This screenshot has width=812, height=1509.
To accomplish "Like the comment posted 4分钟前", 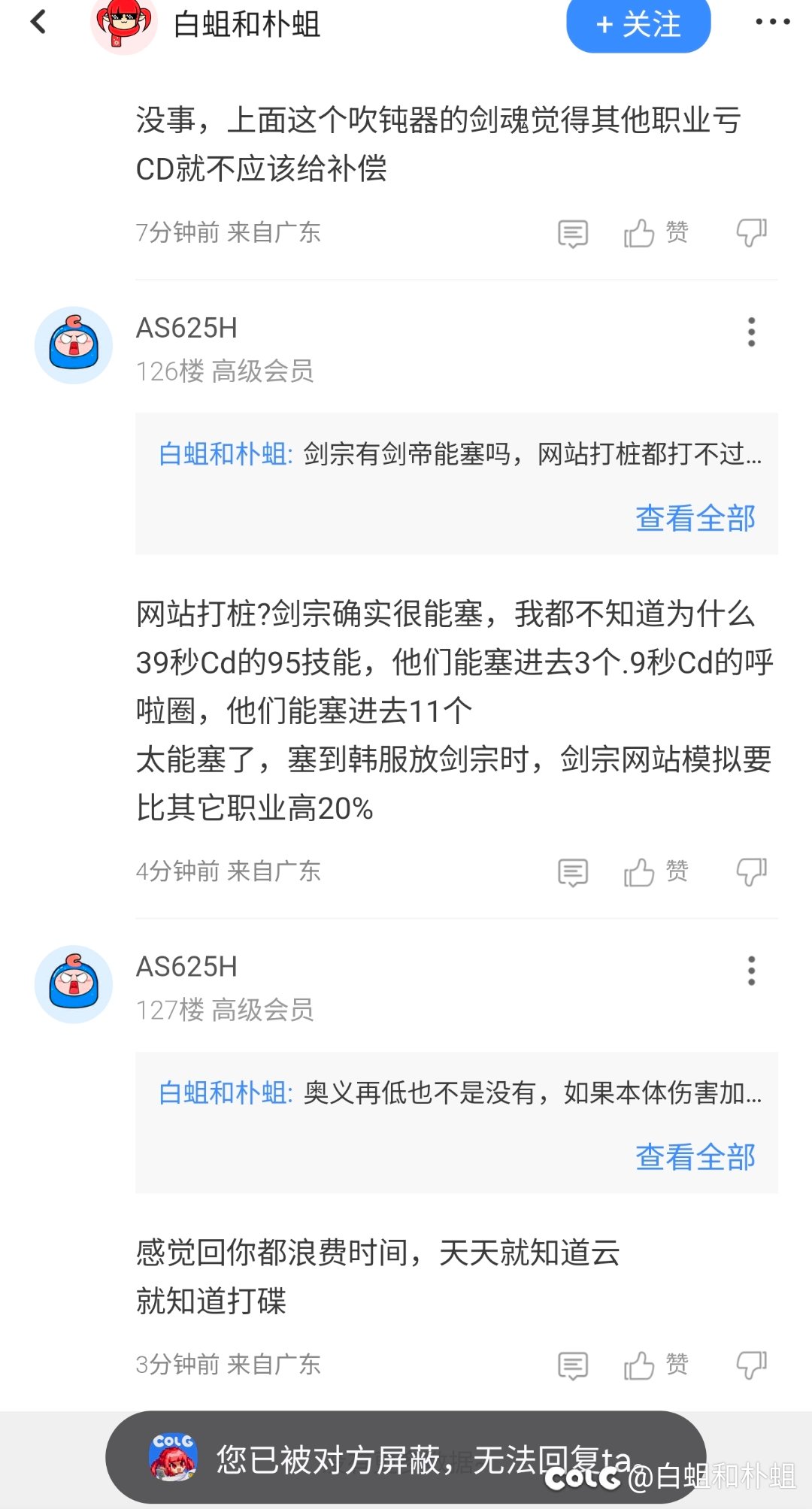I will 640,872.
